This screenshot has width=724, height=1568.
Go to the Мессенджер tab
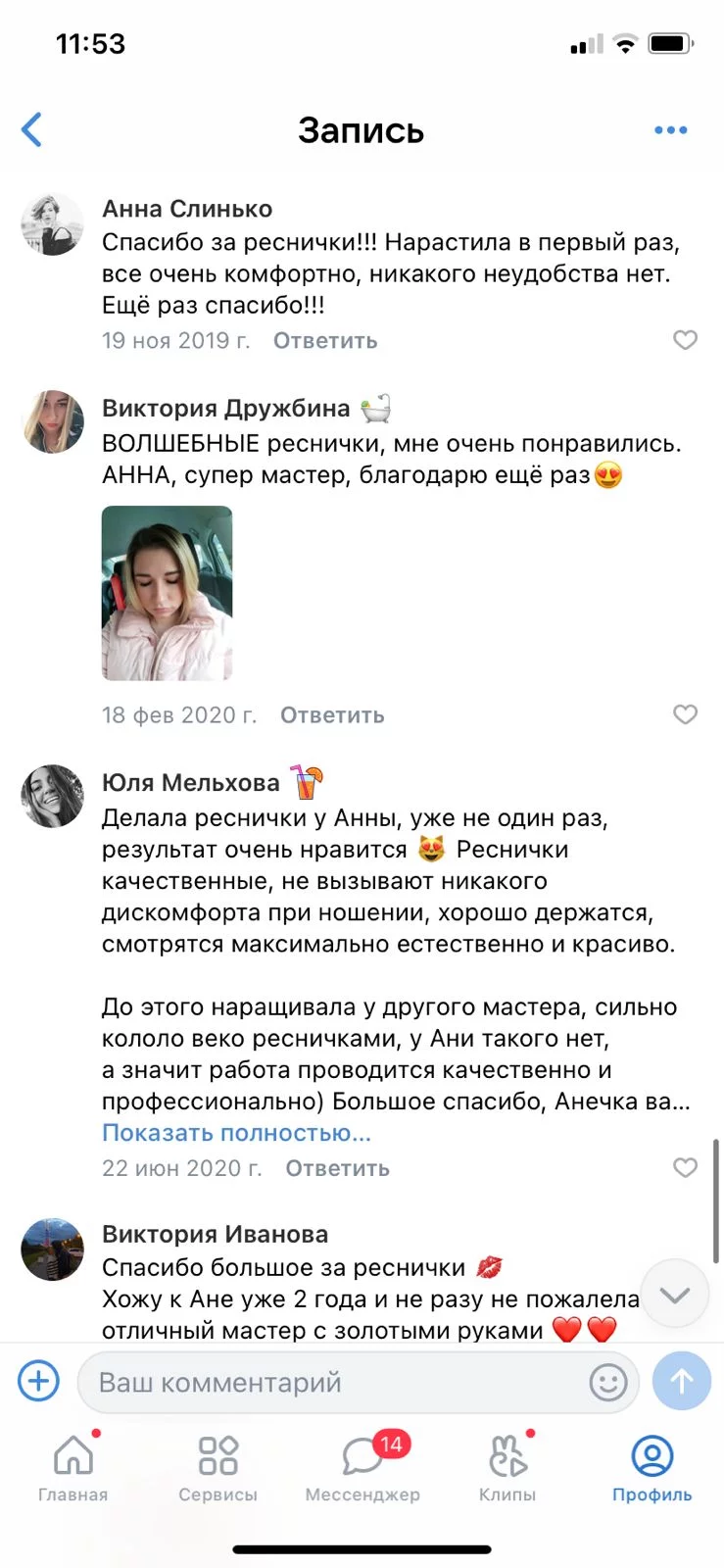pyautogui.click(x=362, y=1468)
